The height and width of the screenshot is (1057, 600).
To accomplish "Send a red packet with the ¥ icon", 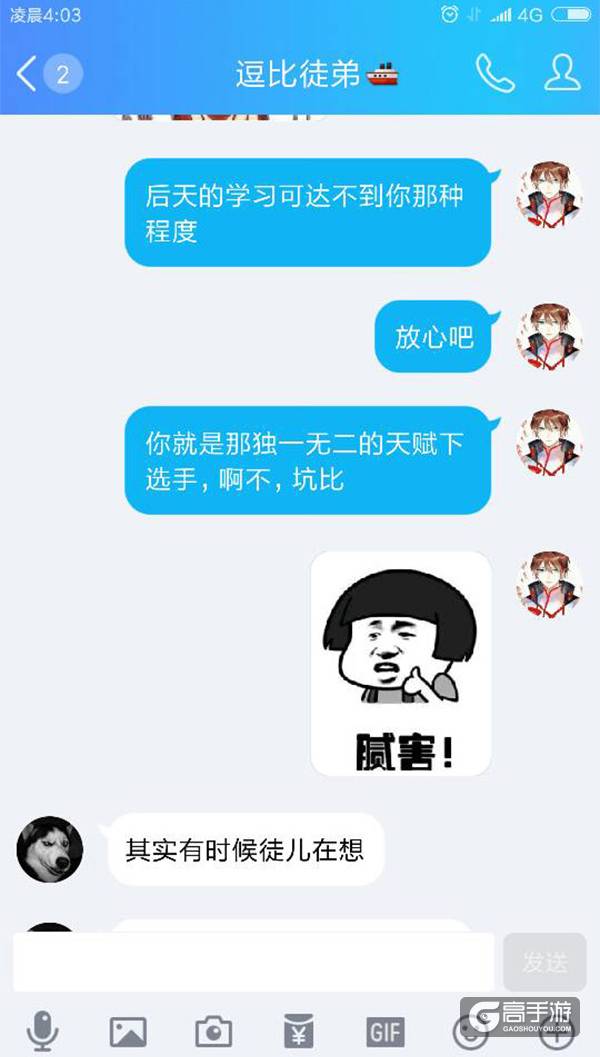I will [x=298, y=1030].
